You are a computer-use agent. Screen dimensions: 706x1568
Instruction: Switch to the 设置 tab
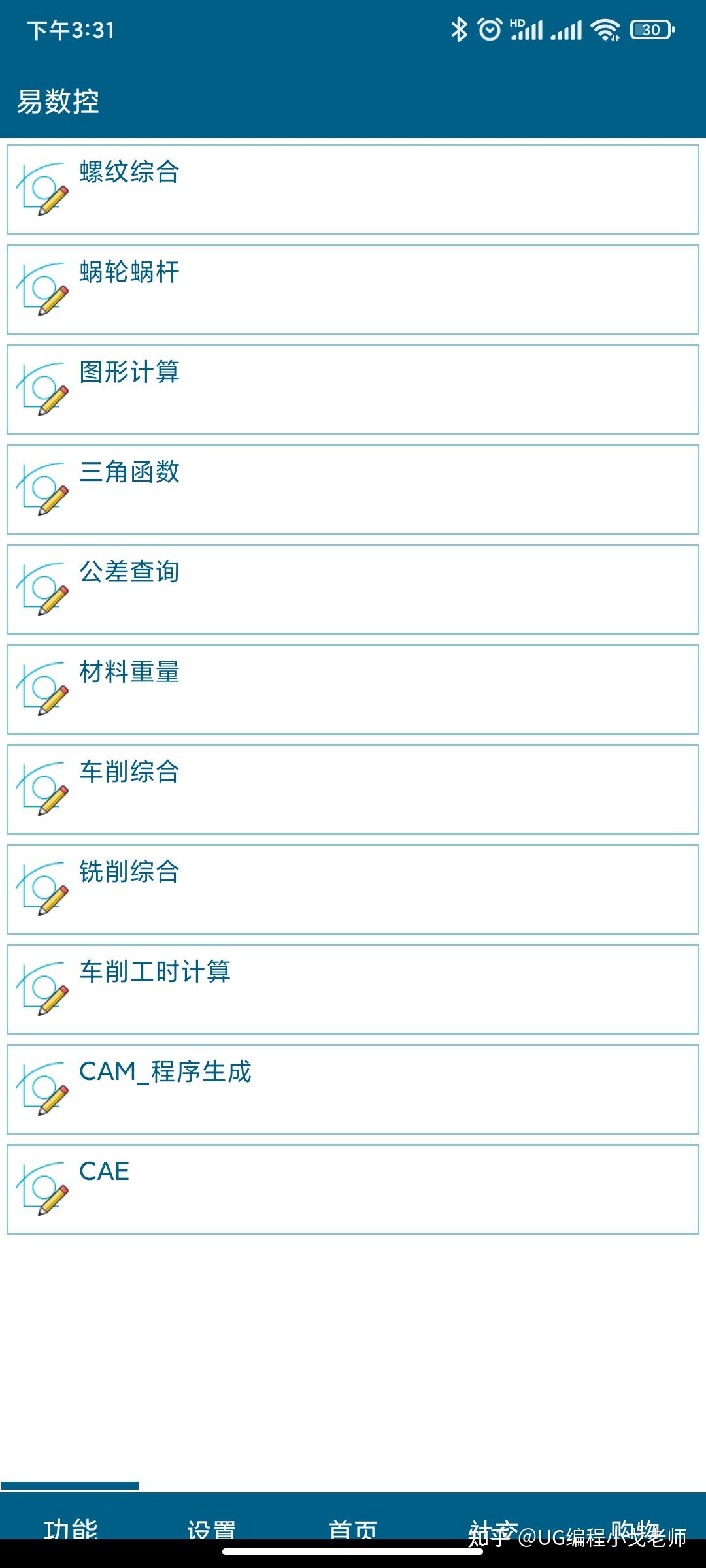pos(211,1526)
